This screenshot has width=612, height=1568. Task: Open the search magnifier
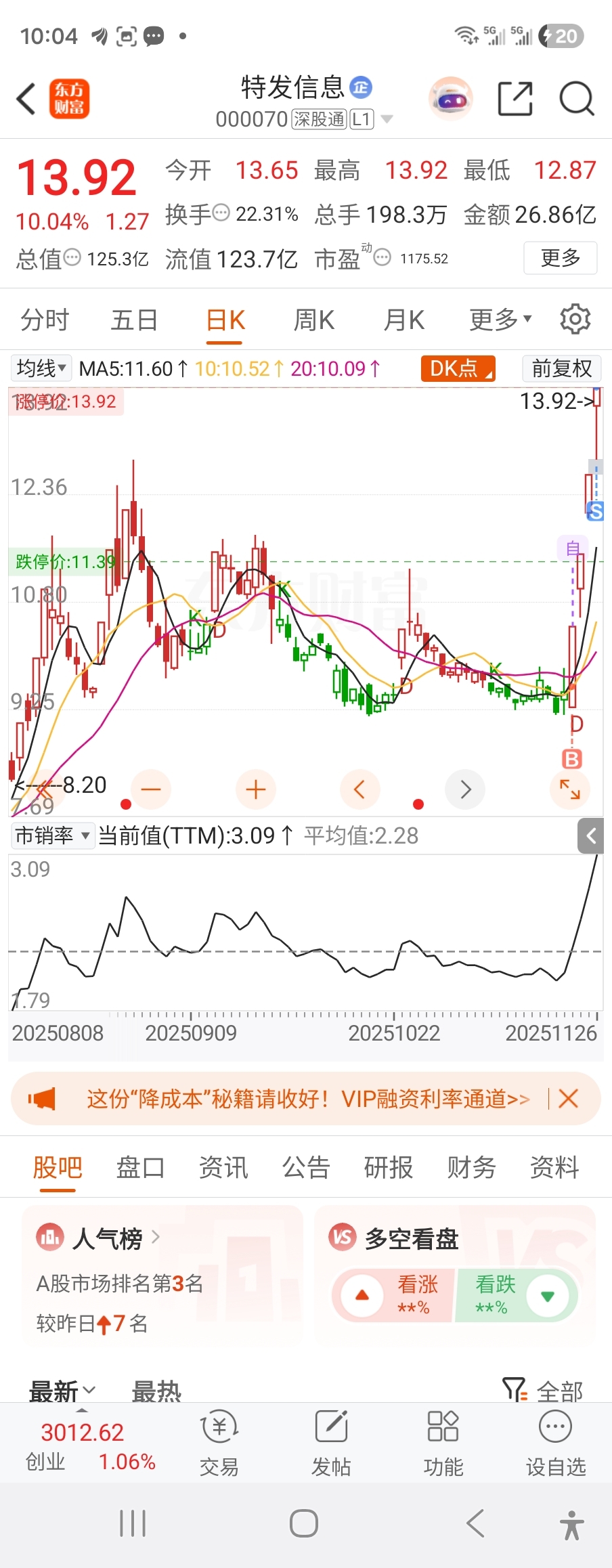coord(577,99)
